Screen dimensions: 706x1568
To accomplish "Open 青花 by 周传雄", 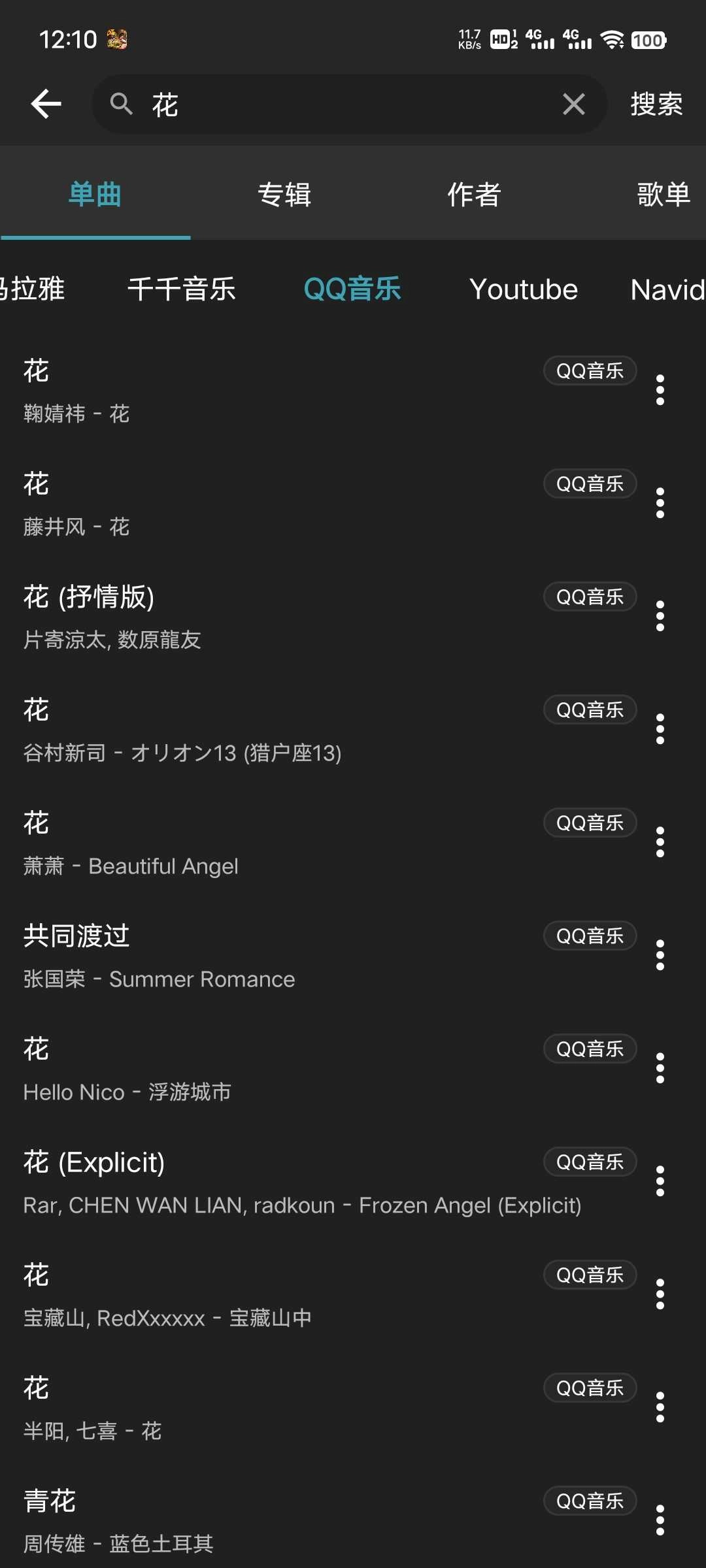I will (x=261, y=1521).
